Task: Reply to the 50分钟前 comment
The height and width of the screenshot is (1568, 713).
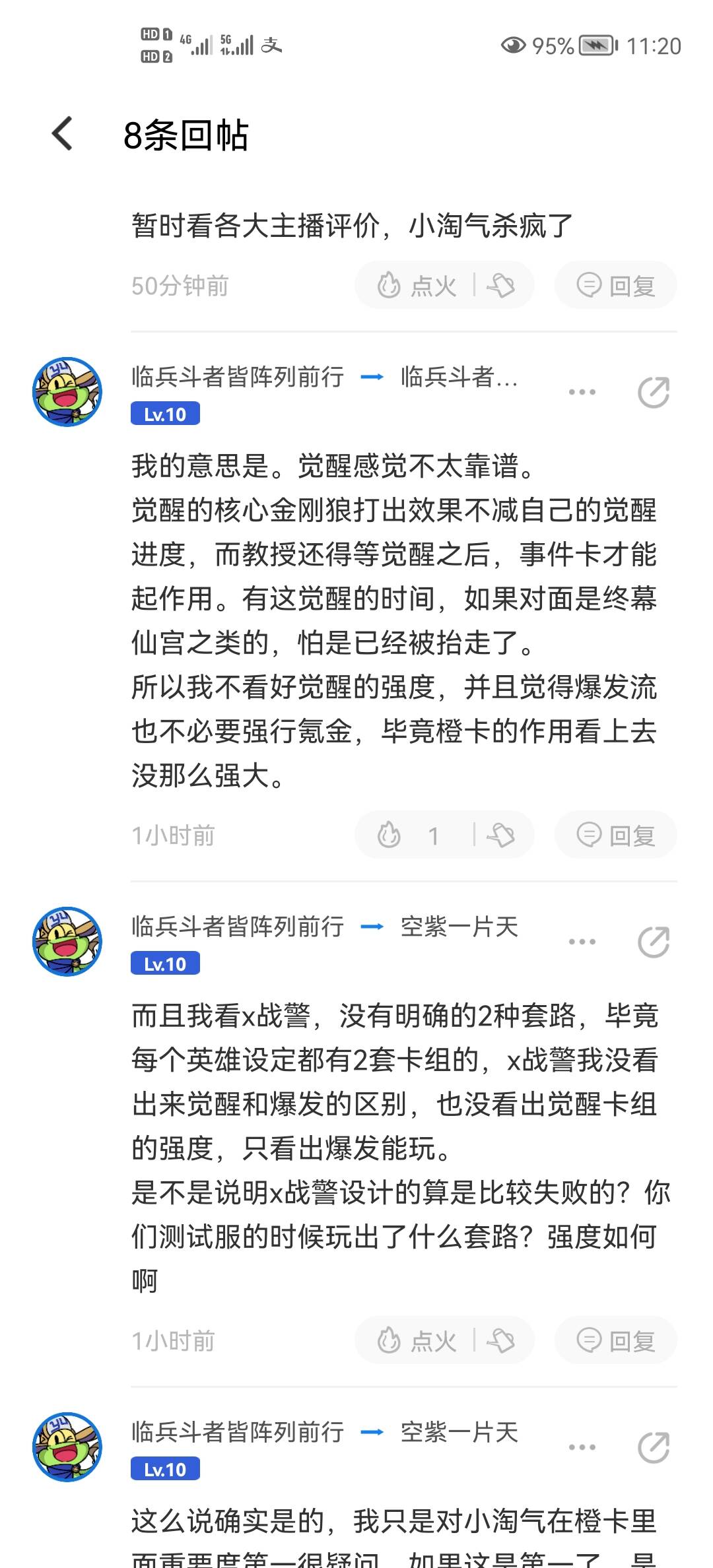Action: pyautogui.click(x=615, y=286)
